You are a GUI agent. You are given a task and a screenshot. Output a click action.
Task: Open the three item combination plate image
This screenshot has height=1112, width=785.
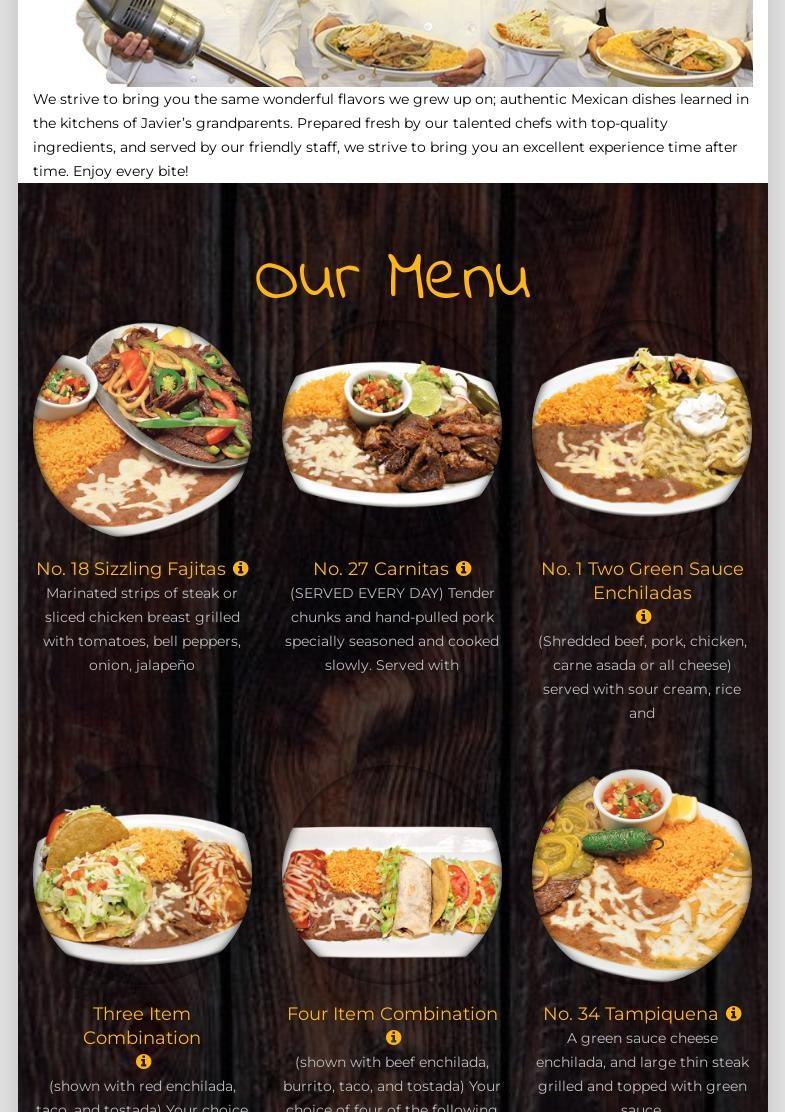(142, 877)
